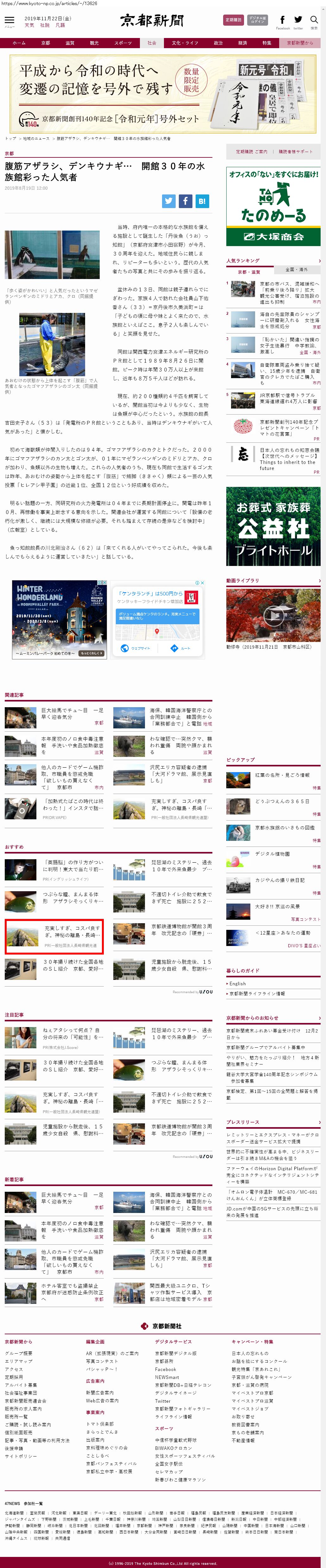Switch to the スポーツ section tab
Viewport: 326px width, 1568px height.
point(123,43)
